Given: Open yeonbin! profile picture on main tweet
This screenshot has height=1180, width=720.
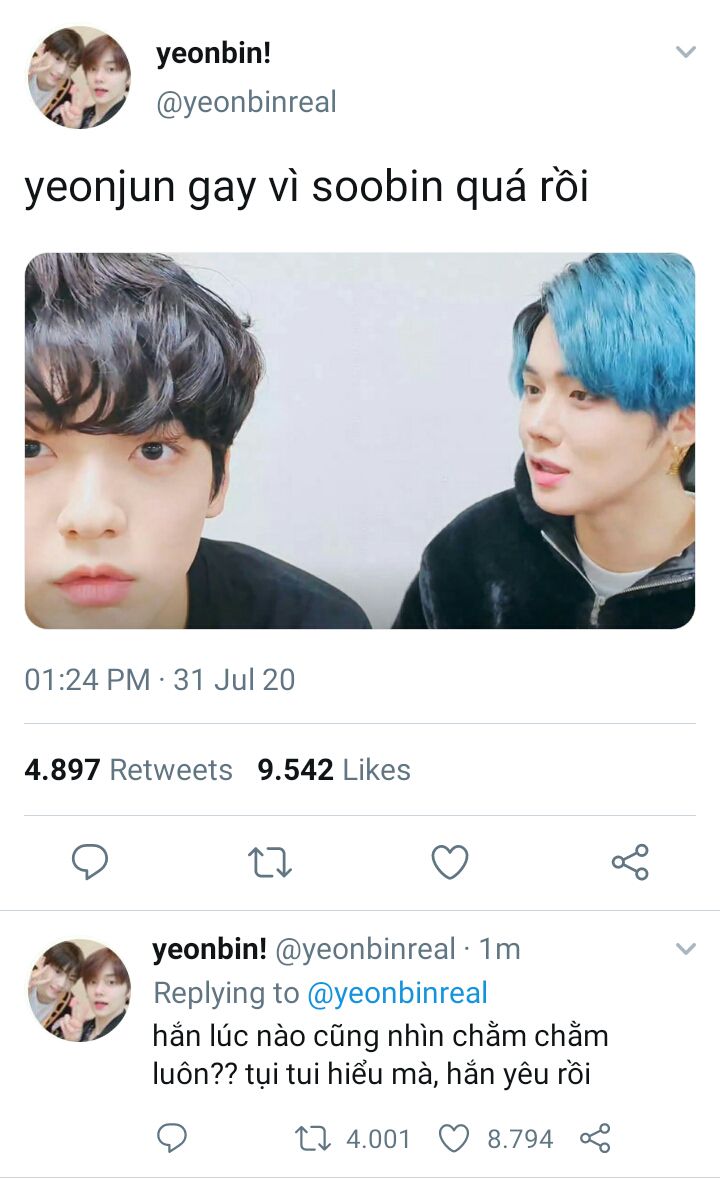Looking at the screenshot, I should [x=79, y=78].
